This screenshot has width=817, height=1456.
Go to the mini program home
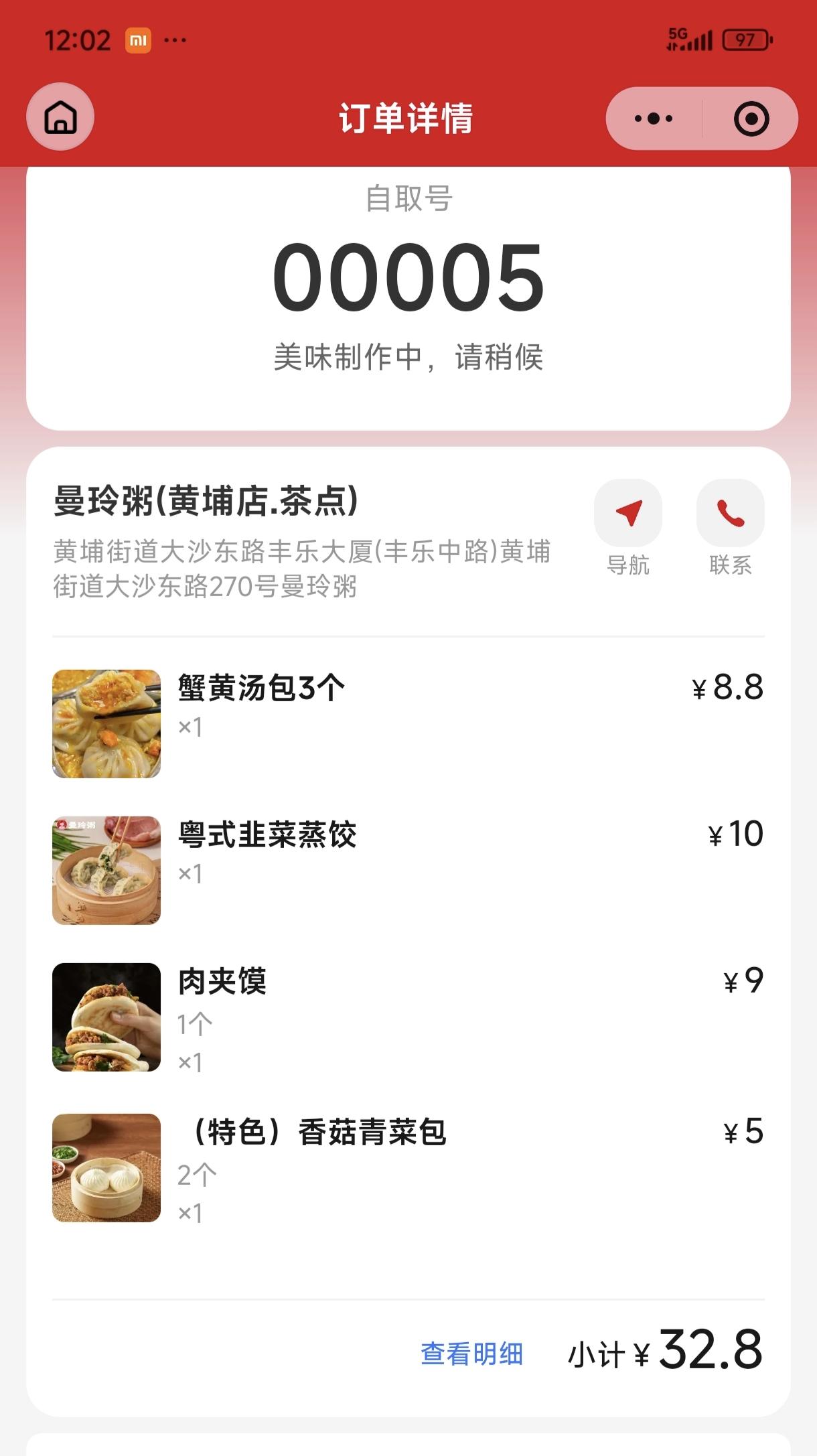(x=60, y=117)
